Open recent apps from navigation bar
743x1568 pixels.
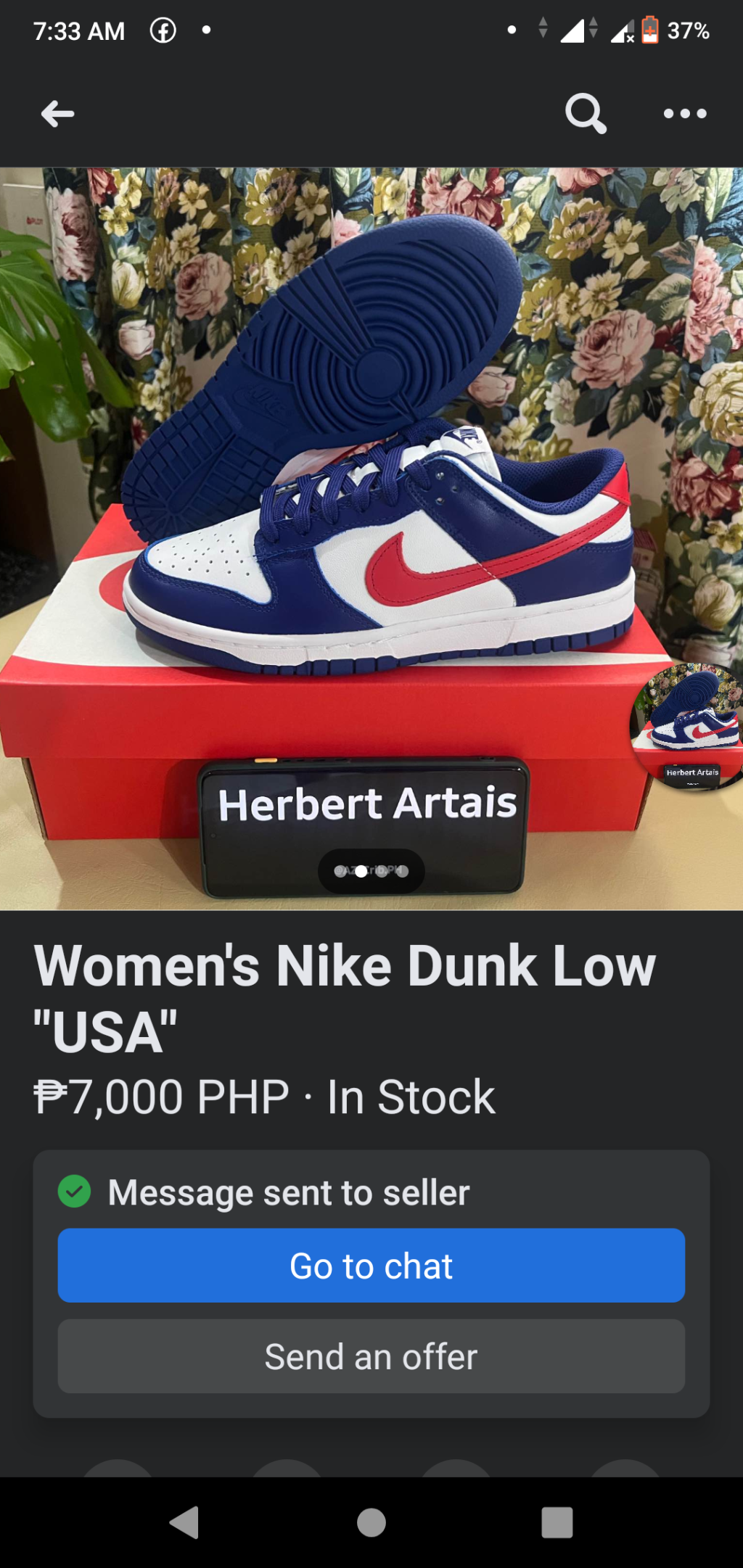pos(557,1522)
